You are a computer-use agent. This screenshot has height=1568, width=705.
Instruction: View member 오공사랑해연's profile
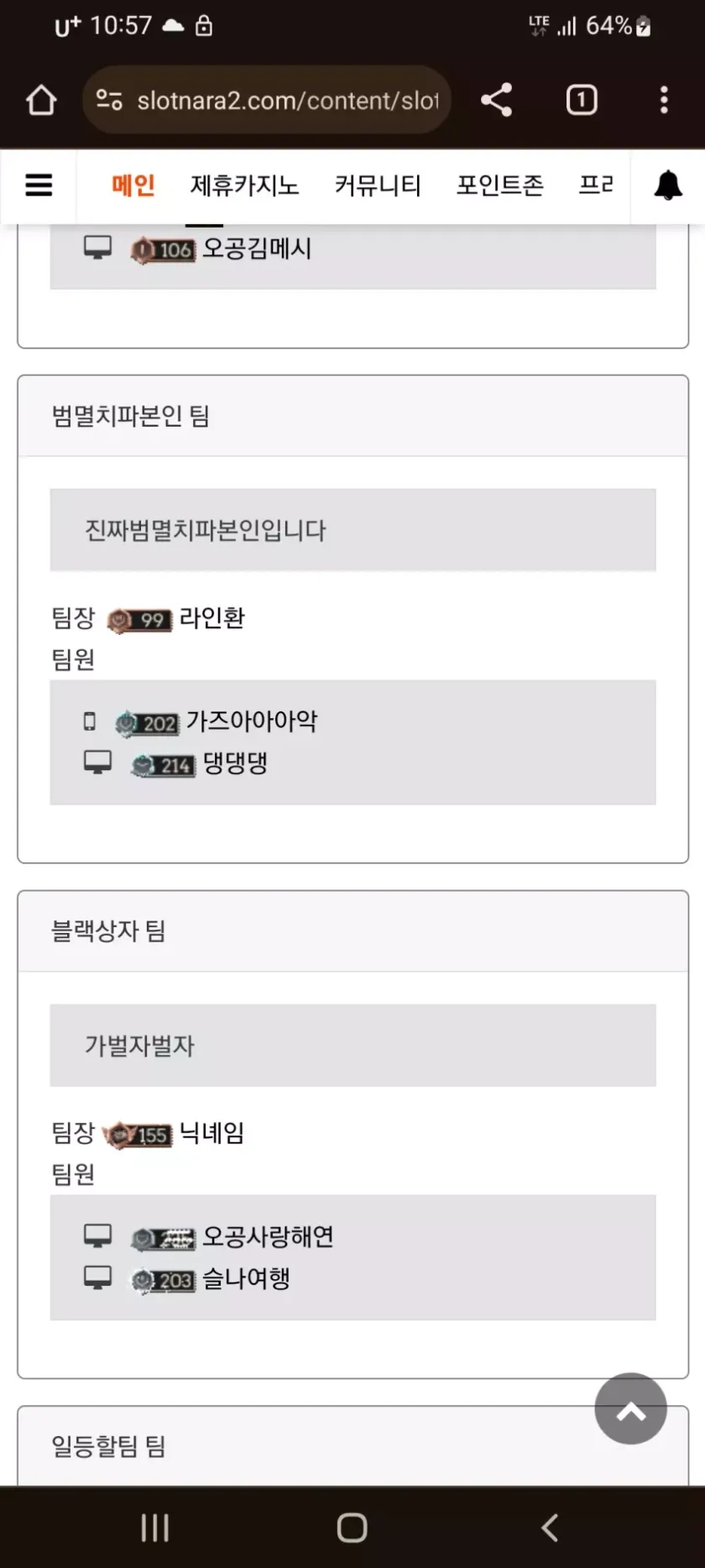268,1237
